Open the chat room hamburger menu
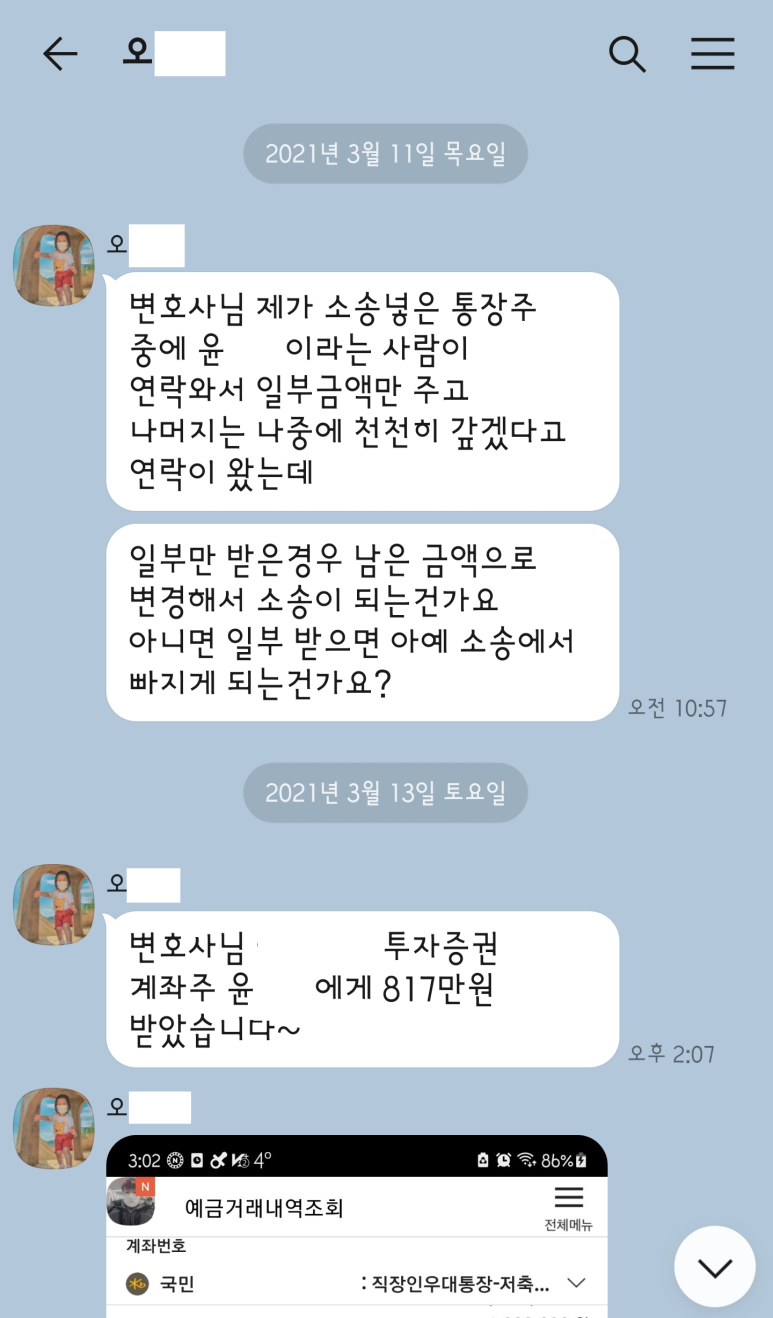This screenshot has height=1318, width=773. pyautogui.click(x=712, y=54)
